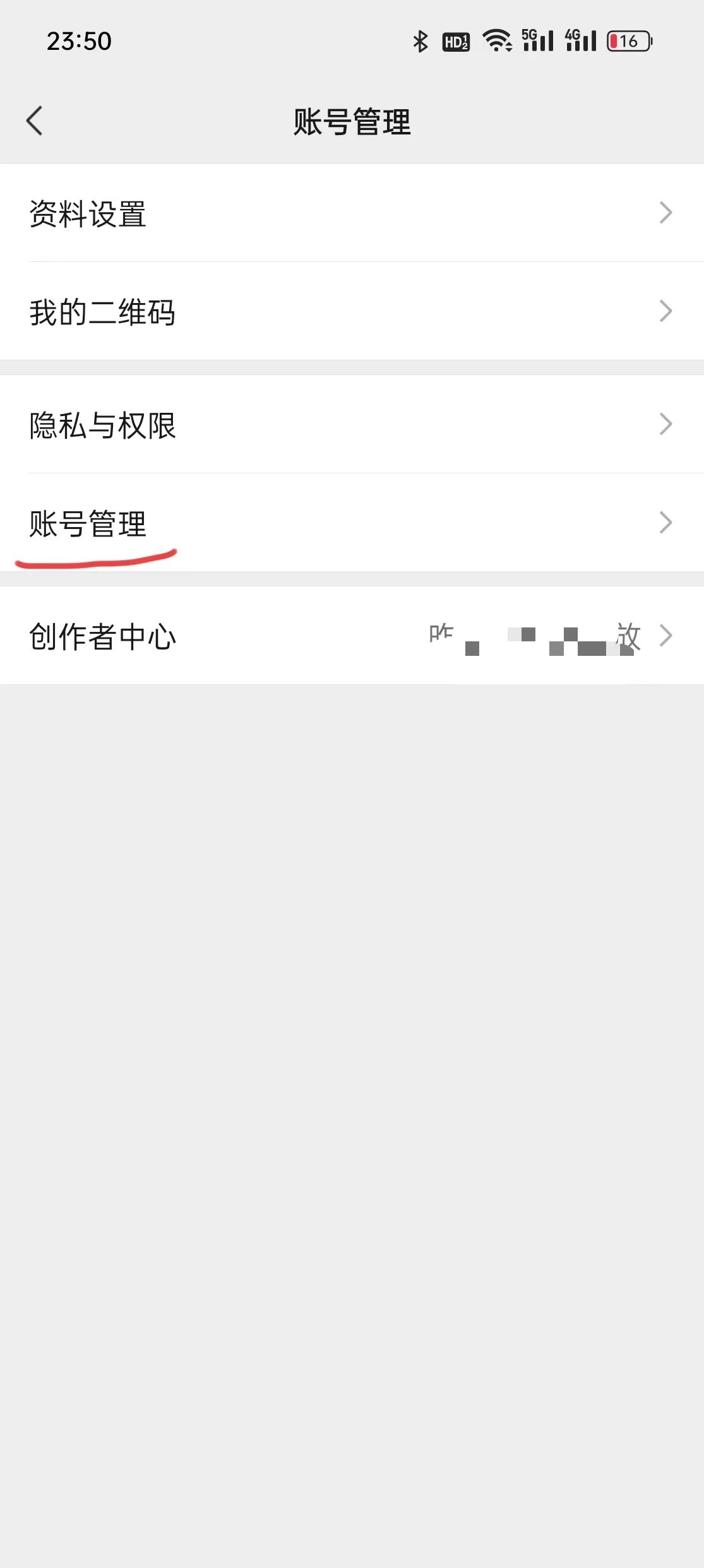Go back using the top-left arrow
The image size is (704, 1568).
pos(35,121)
